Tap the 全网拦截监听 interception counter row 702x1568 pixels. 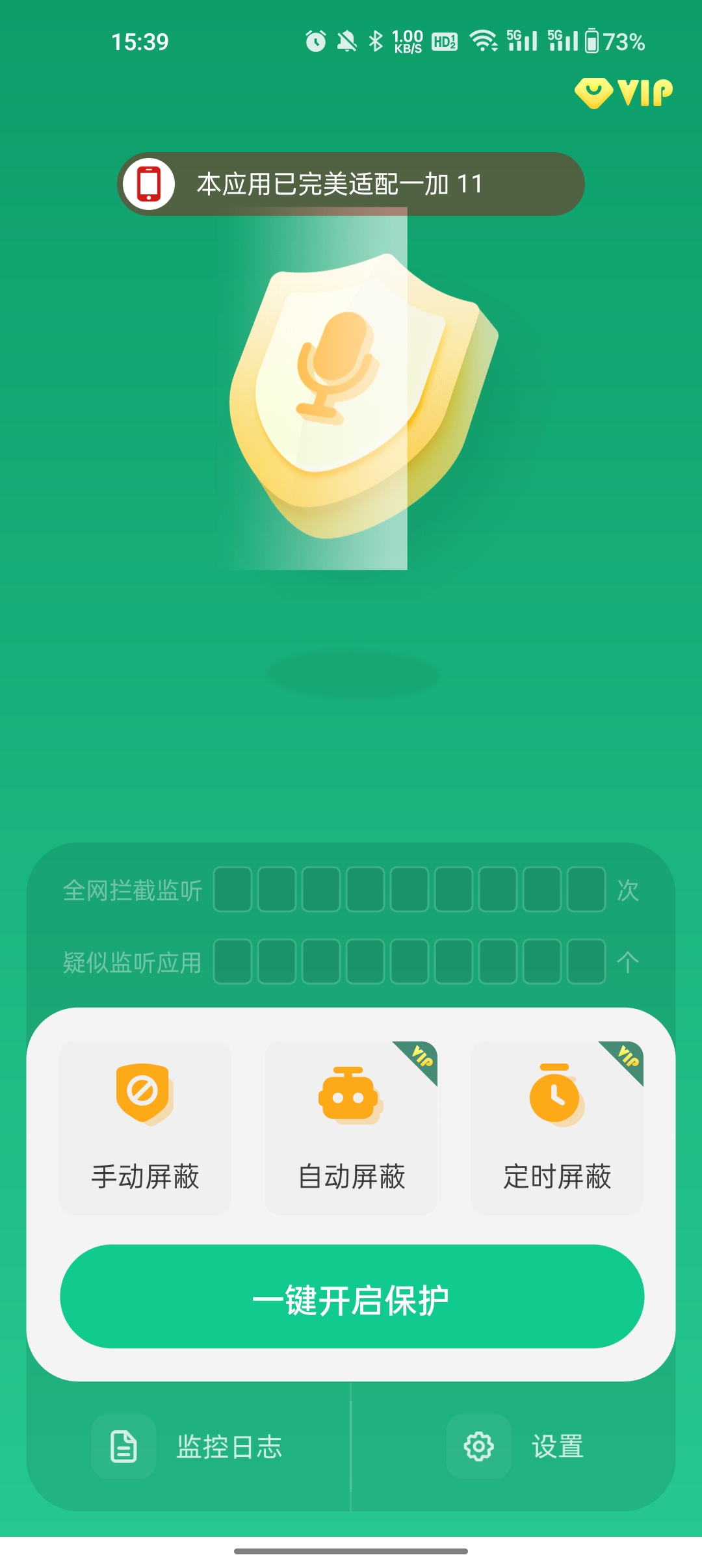click(351, 891)
